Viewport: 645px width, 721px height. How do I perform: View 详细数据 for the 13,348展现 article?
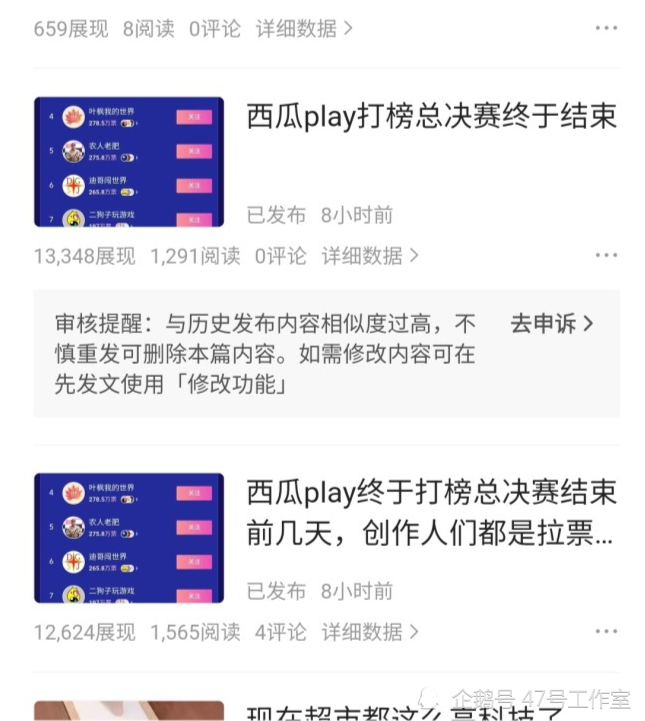[369, 256]
